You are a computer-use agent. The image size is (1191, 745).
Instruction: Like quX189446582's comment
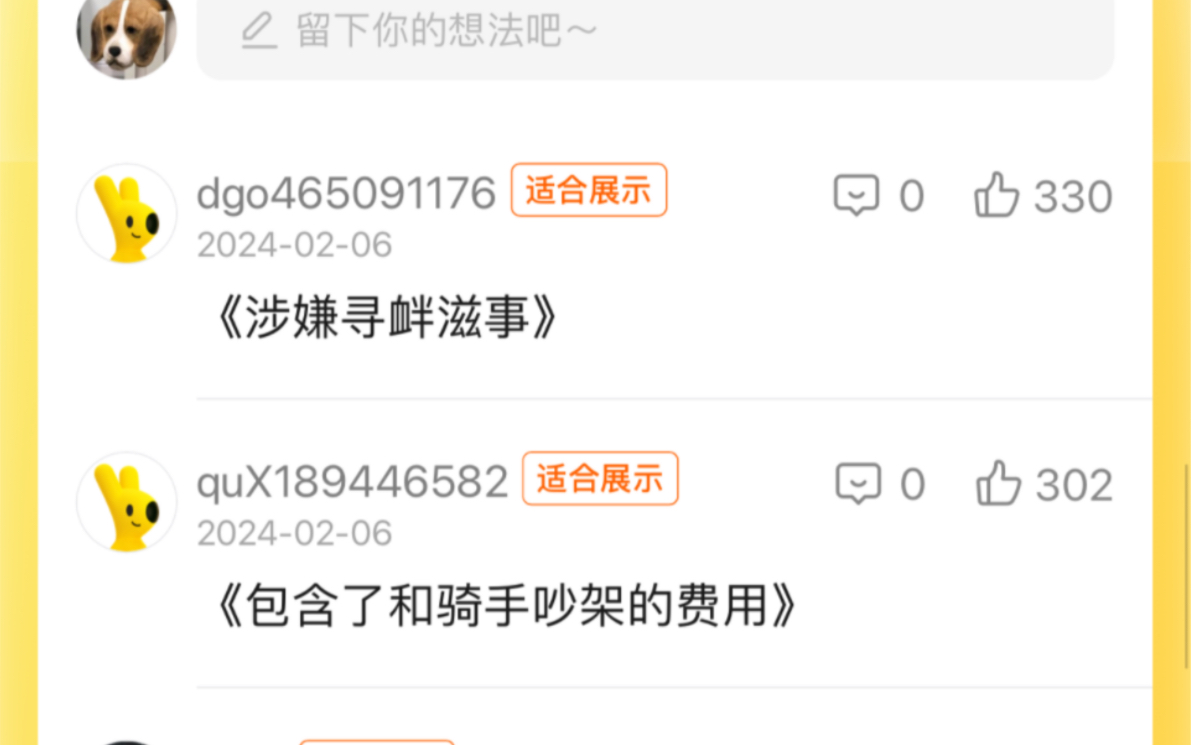click(999, 485)
